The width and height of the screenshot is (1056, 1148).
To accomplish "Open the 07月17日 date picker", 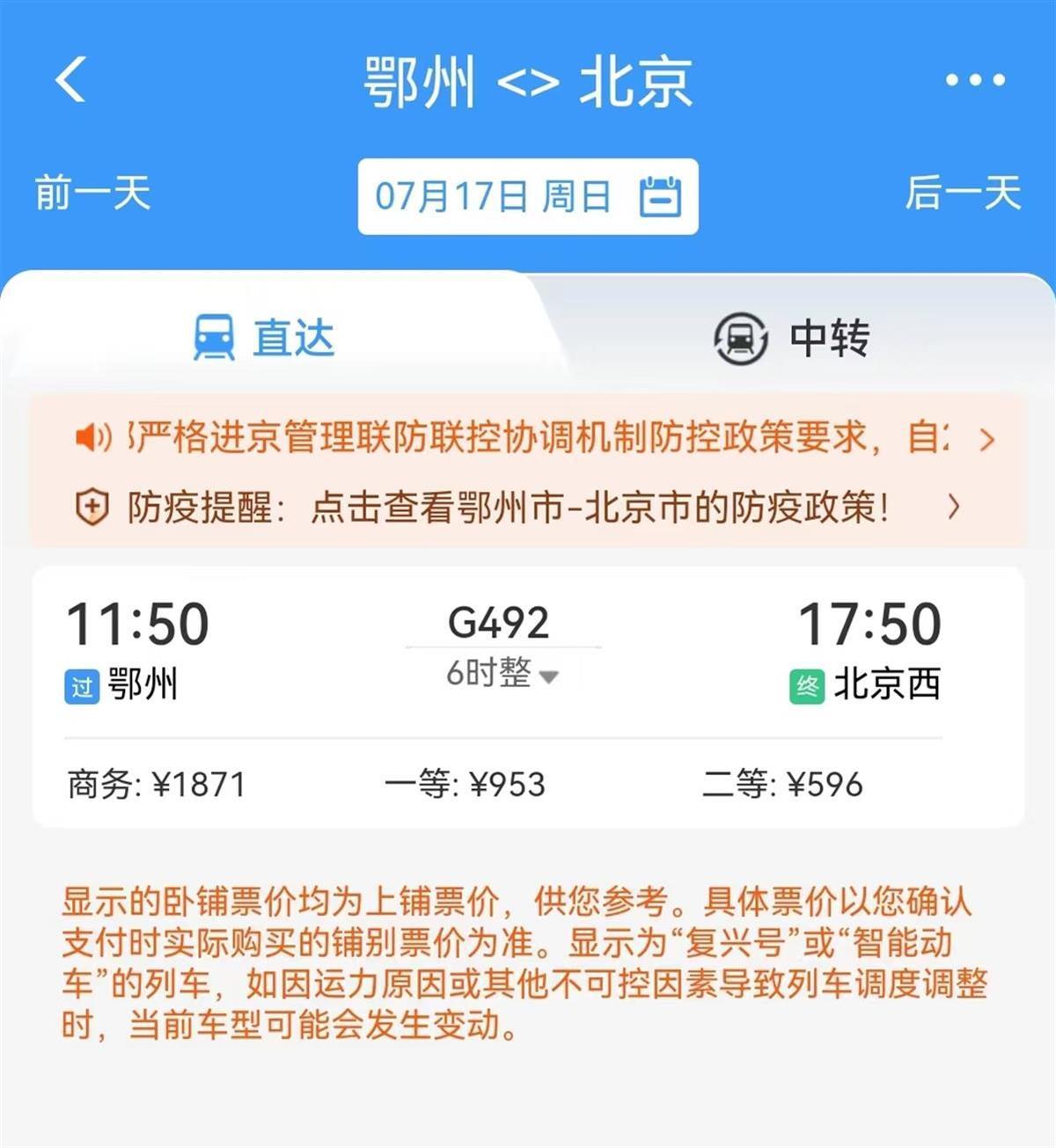I will click(527, 197).
